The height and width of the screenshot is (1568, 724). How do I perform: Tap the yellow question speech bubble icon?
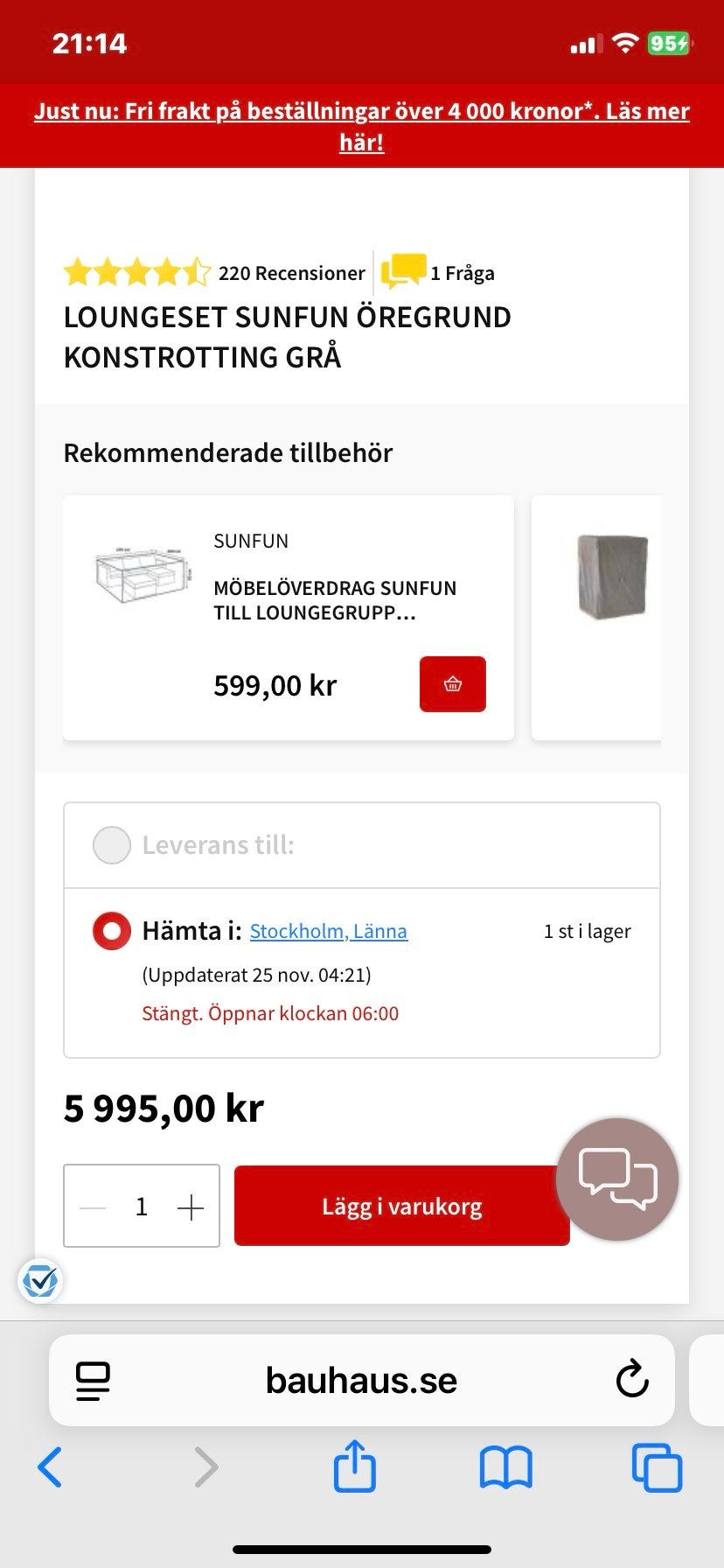(x=402, y=271)
